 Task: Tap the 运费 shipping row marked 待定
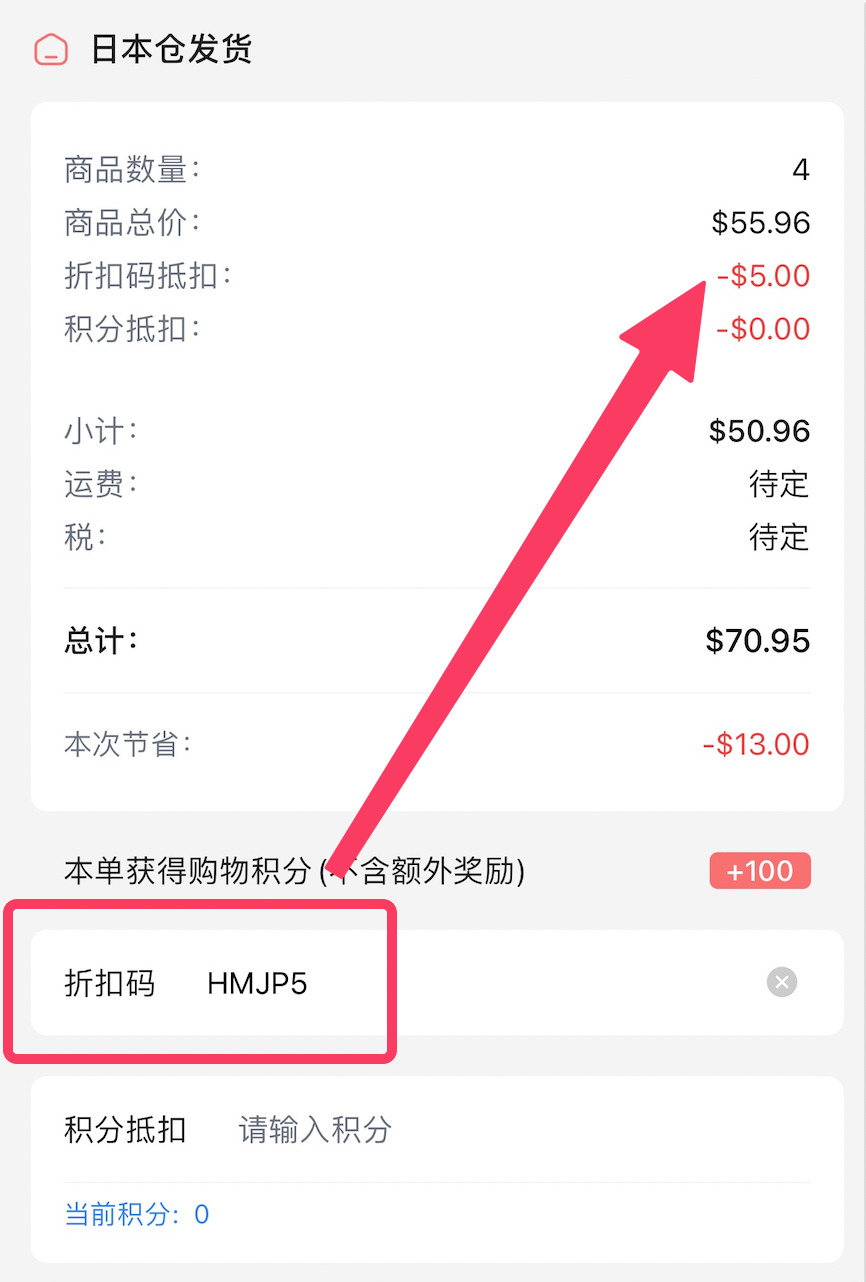(780, 484)
